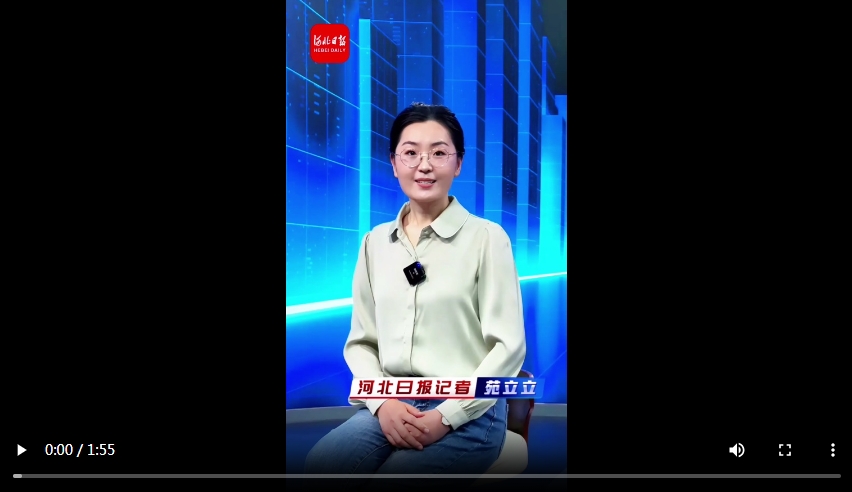The image size is (852, 492).
Task: Seek along the video progress bar
Action: coord(426,476)
